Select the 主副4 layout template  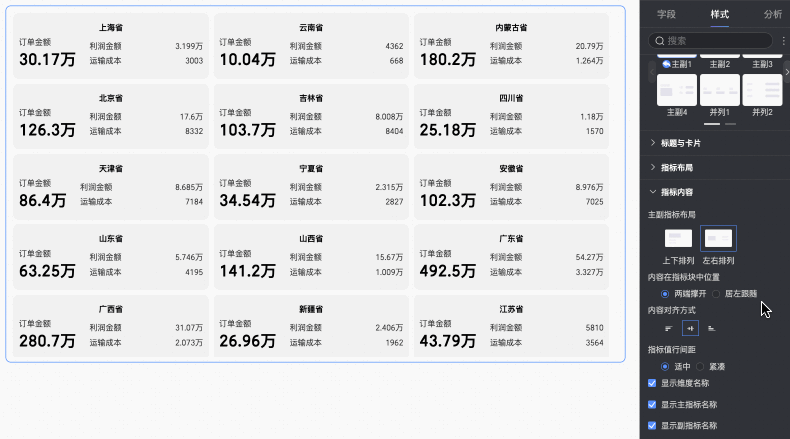pyautogui.click(x=677, y=92)
